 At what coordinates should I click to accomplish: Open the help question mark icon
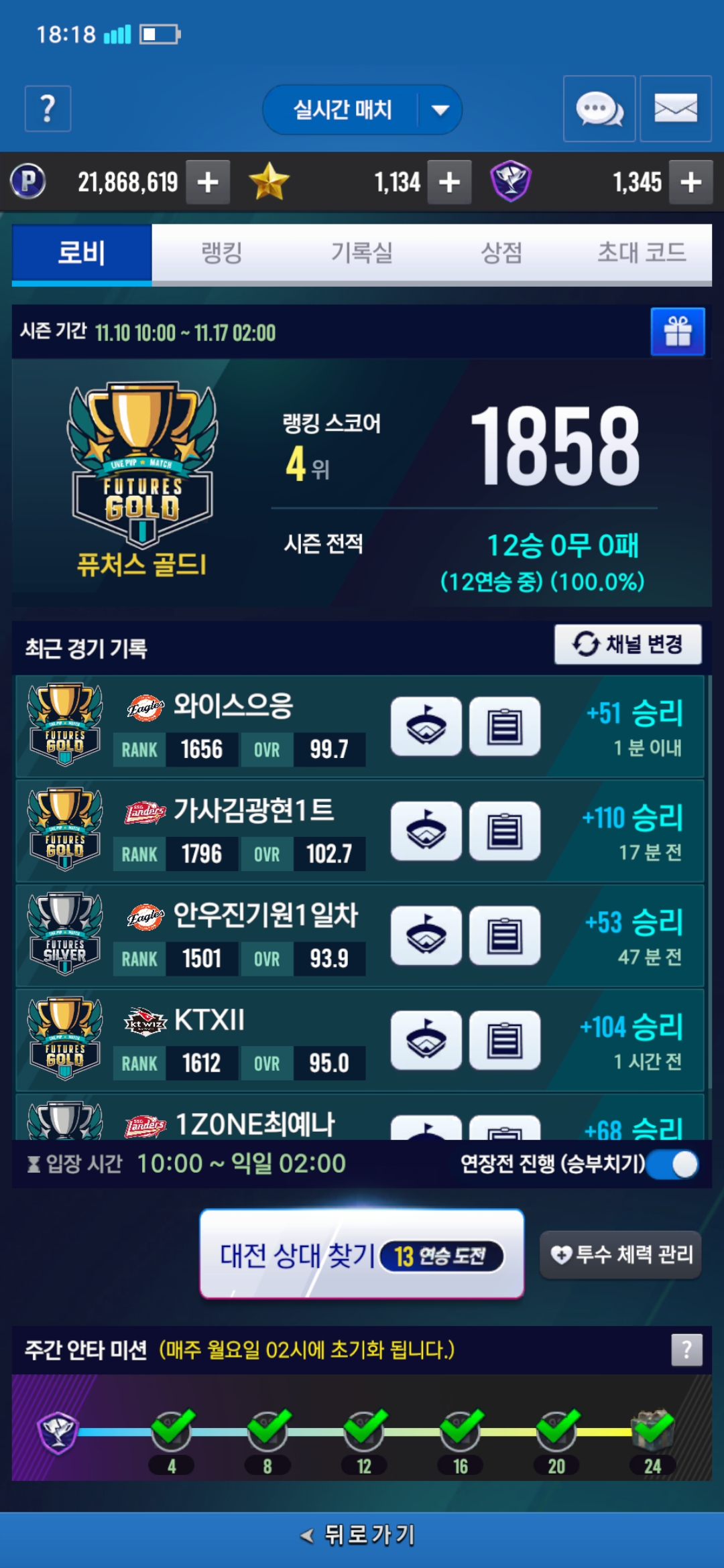[48, 109]
